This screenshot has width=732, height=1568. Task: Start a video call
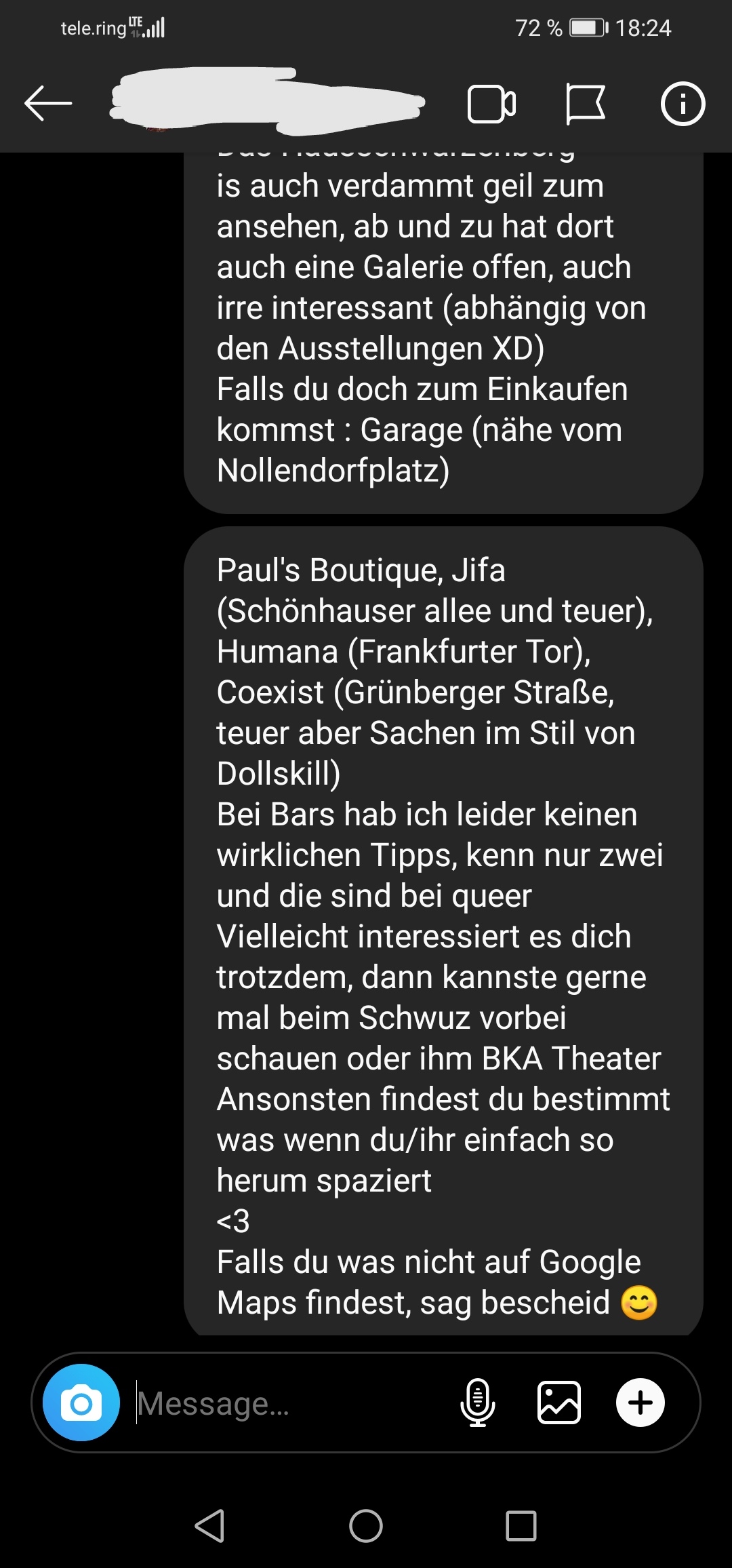point(491,104)
